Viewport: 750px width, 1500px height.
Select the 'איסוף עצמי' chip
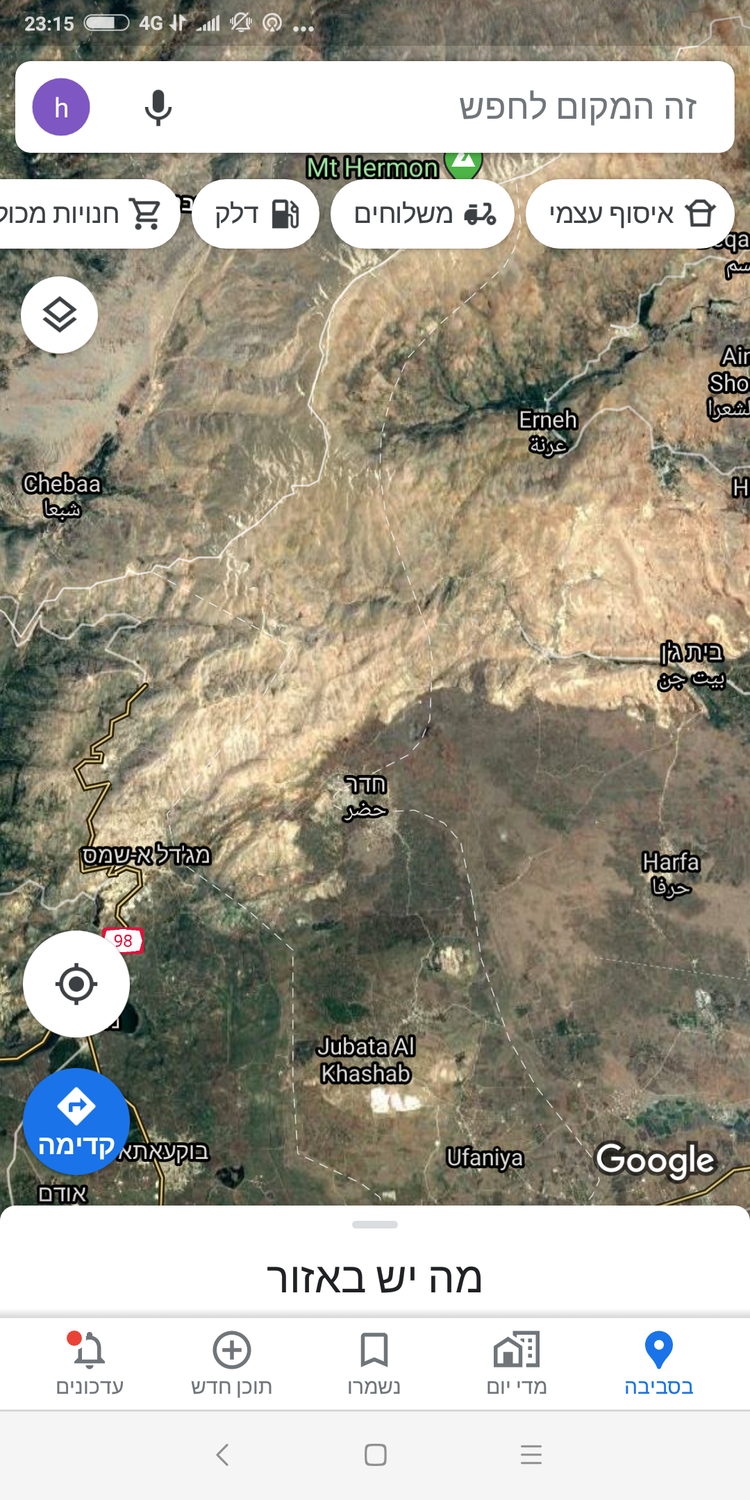631,213
